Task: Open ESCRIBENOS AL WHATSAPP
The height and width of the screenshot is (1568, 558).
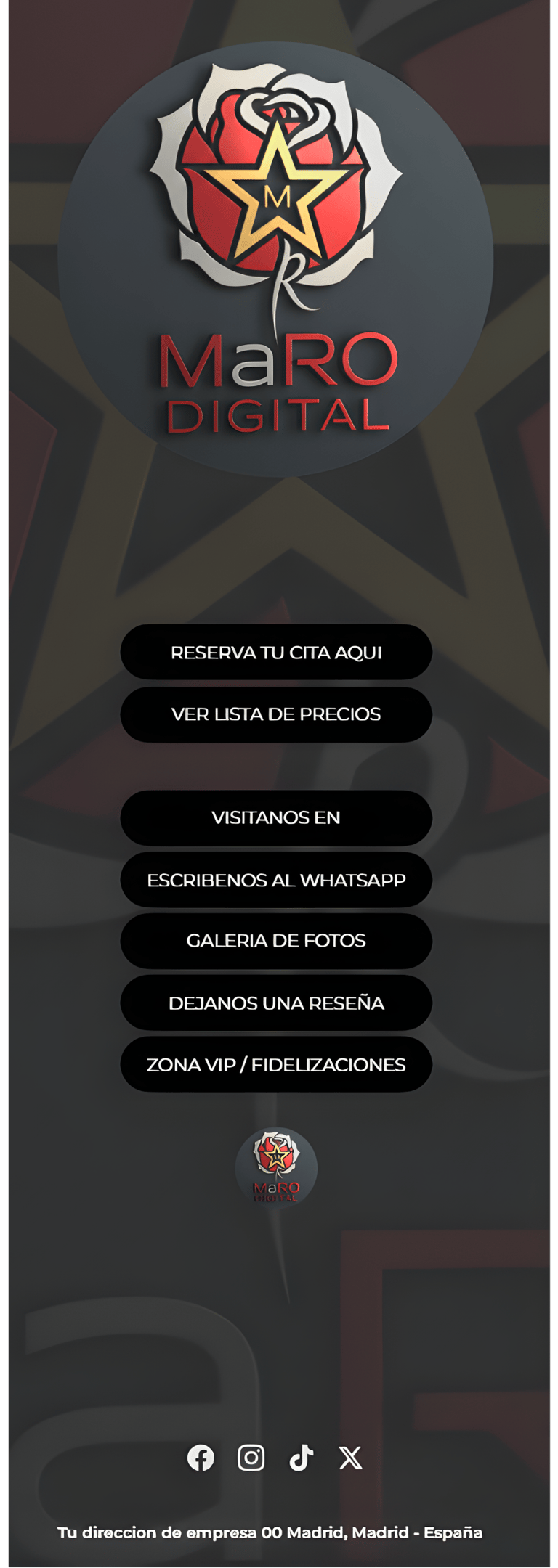Action: coord(276,880)
